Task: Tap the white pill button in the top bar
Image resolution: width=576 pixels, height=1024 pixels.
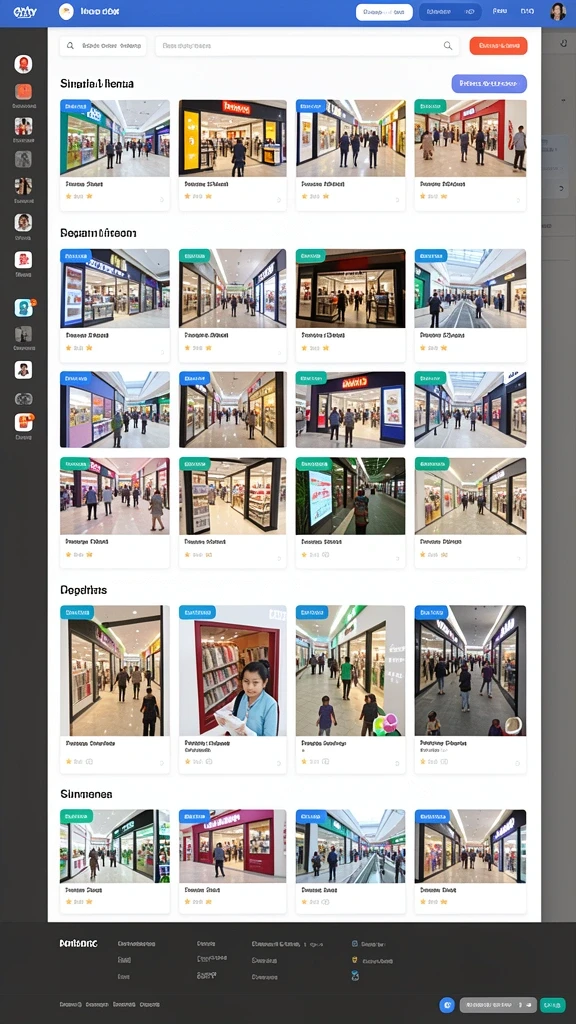Action: click(x=384, y=12)
